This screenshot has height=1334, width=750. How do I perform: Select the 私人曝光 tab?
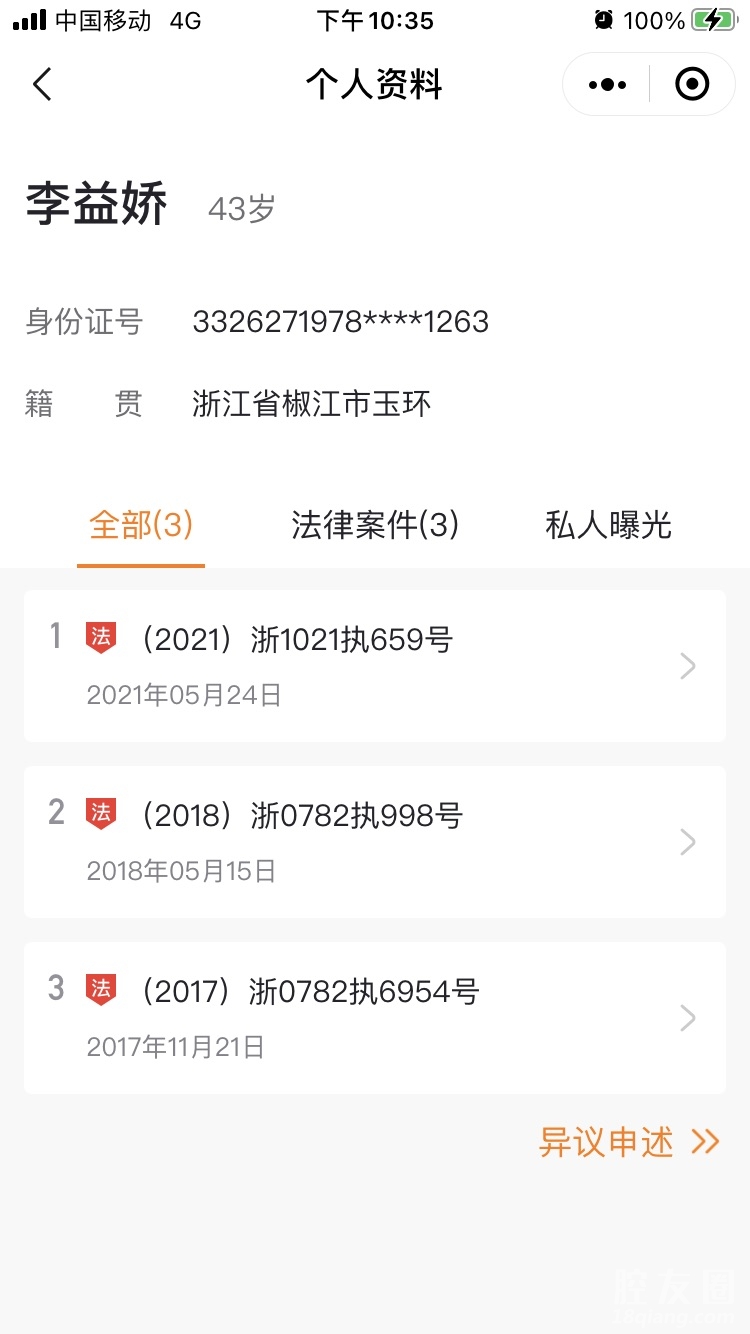[608, 525]
